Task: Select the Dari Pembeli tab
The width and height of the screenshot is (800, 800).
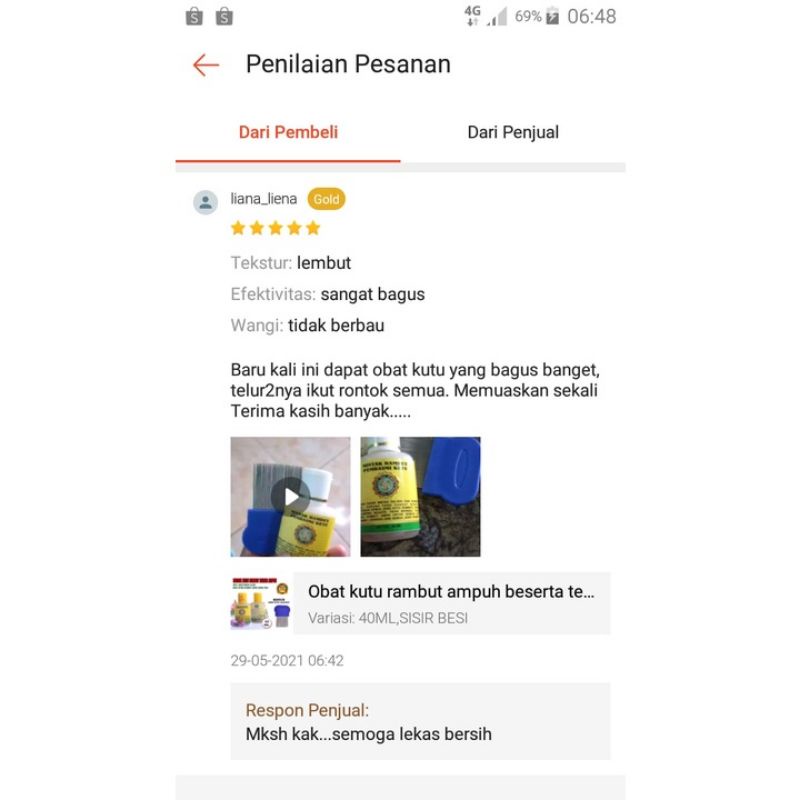Action: pos(288,132)
